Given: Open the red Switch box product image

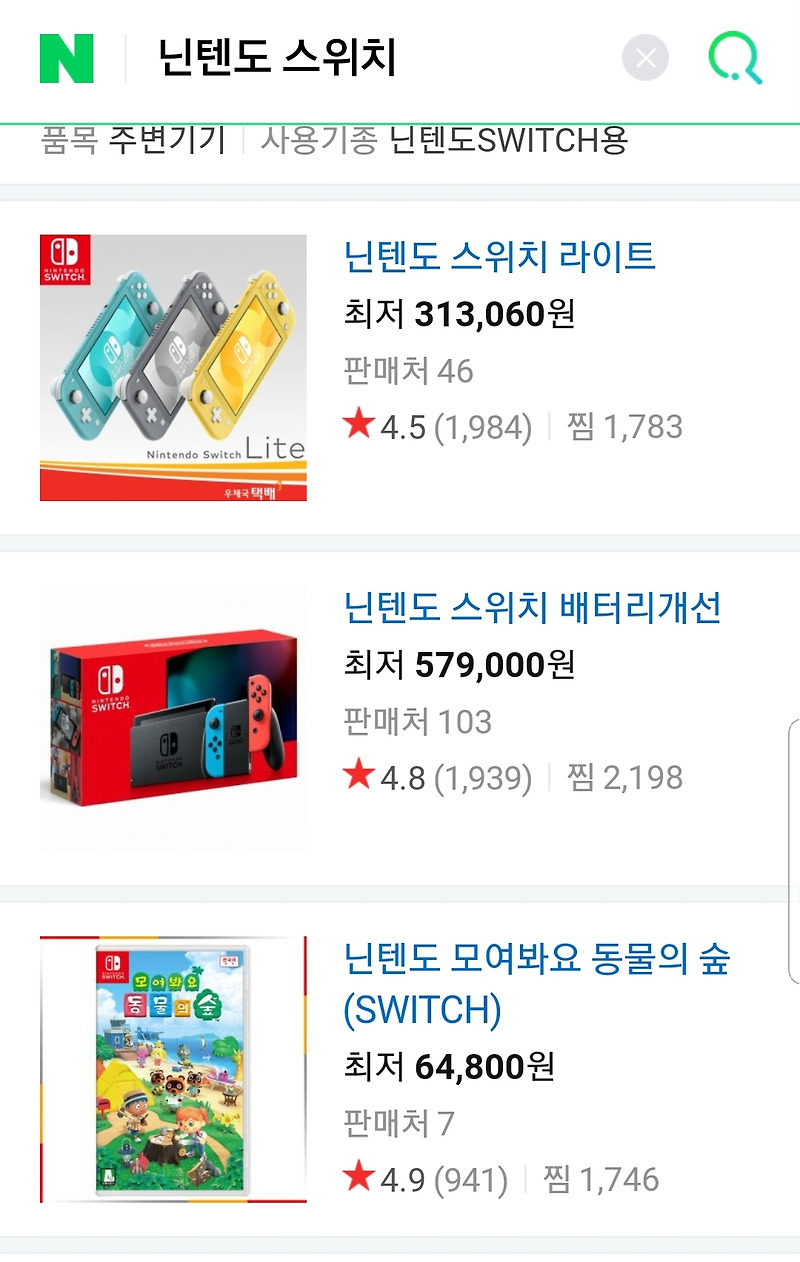Looking at the screenshot, I should click(x=173, y=718).
